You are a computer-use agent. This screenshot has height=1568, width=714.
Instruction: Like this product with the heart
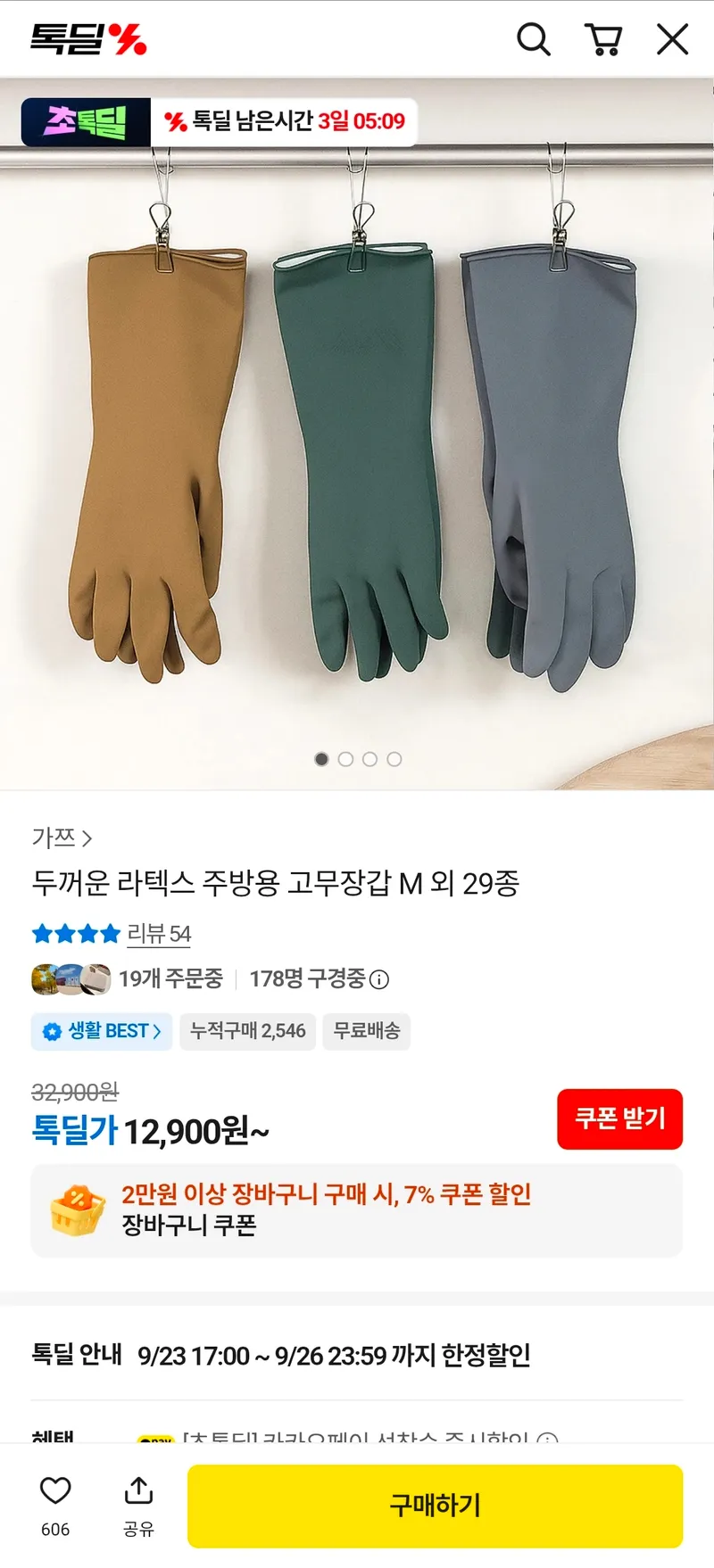(x=55, y=1490)
